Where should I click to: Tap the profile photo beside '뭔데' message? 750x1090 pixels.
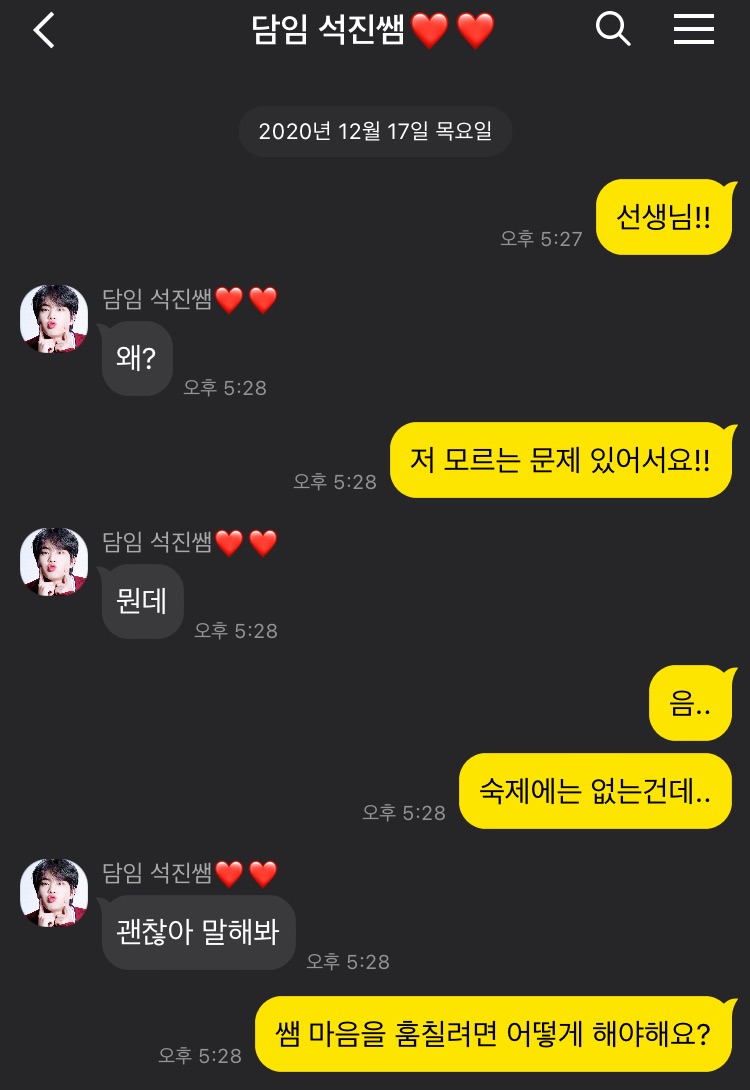tap(54, 562)
